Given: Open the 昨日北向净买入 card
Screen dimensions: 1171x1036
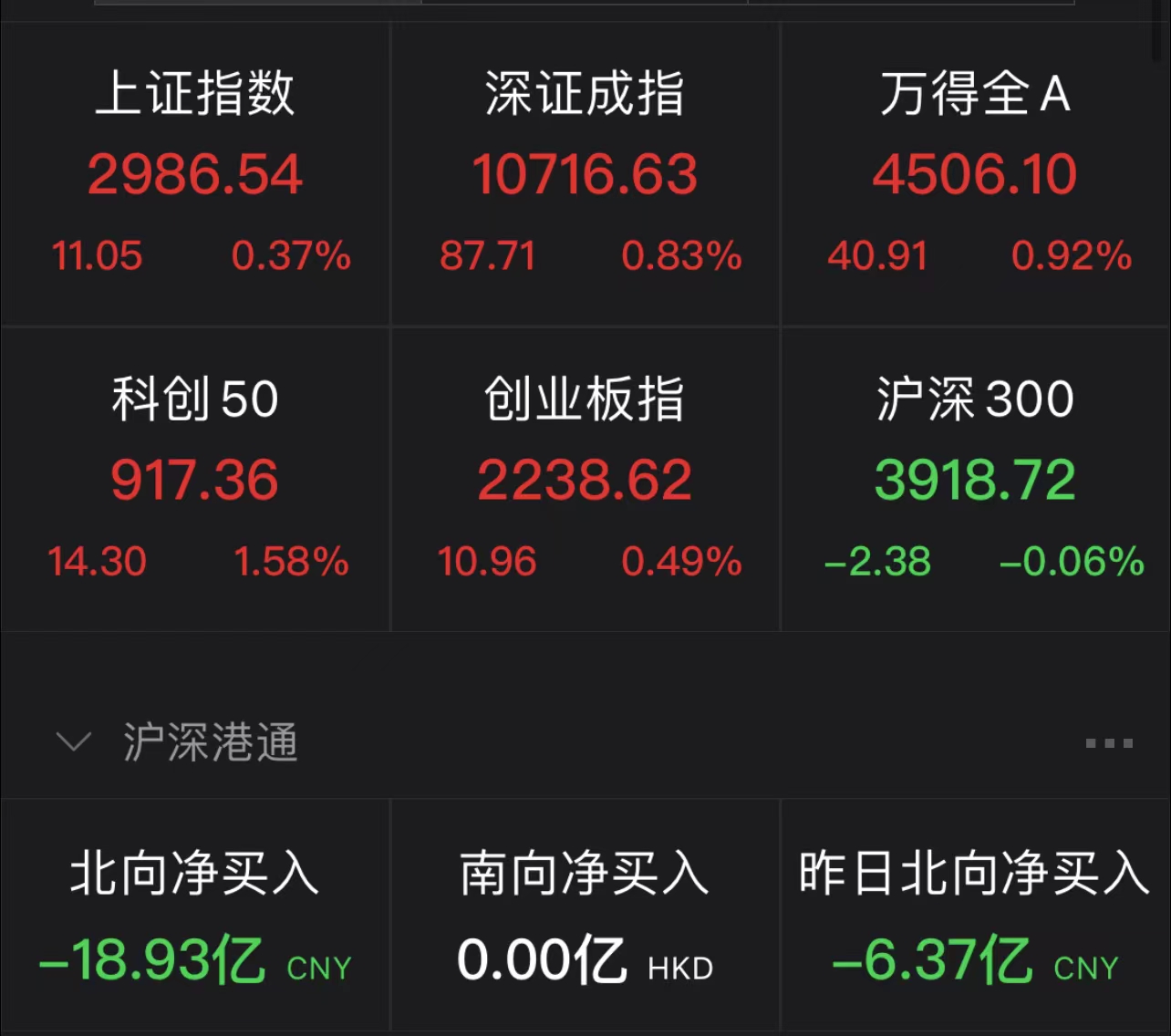Looking at the screenshot, I should (975, 917).
